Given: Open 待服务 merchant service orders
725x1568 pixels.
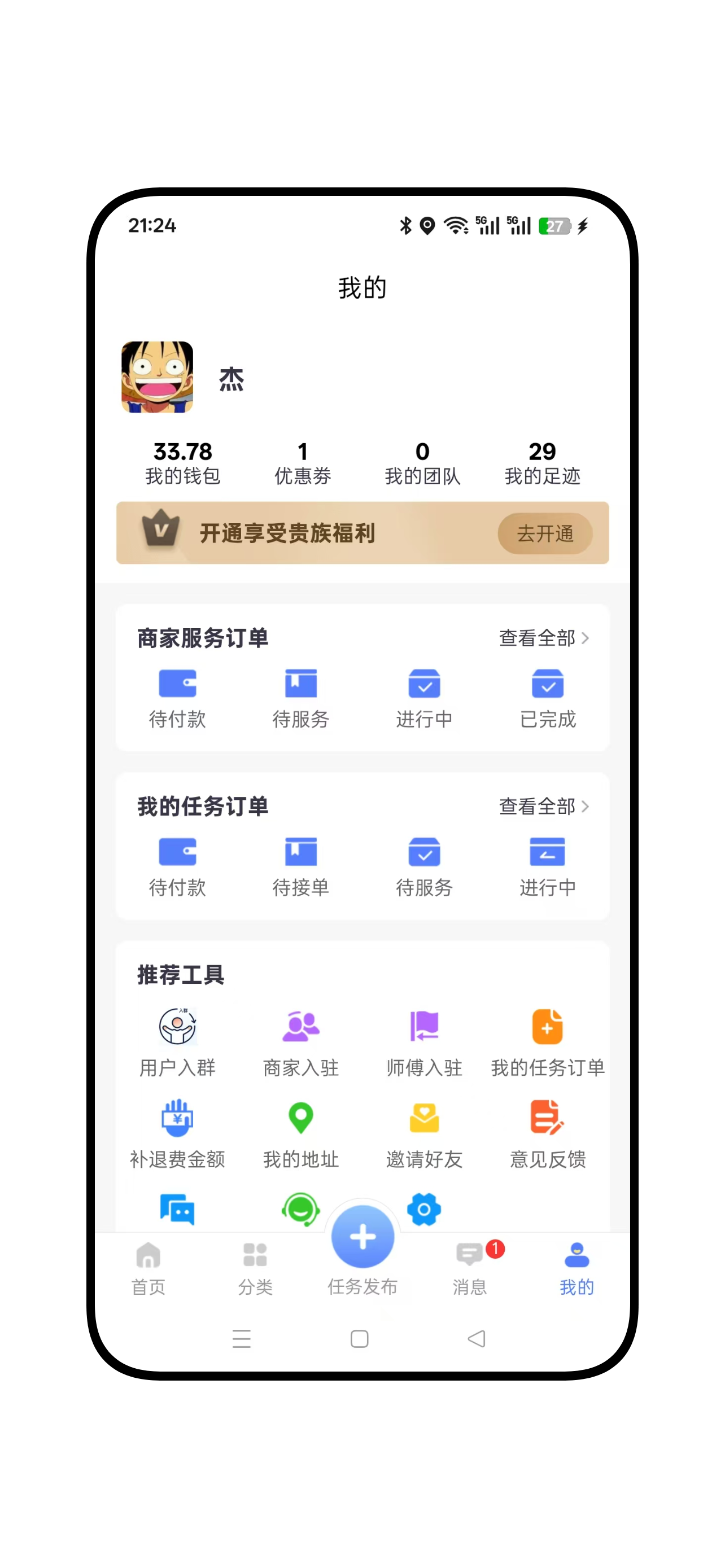Looking at the screenshot, I should [x=301, y=699].
